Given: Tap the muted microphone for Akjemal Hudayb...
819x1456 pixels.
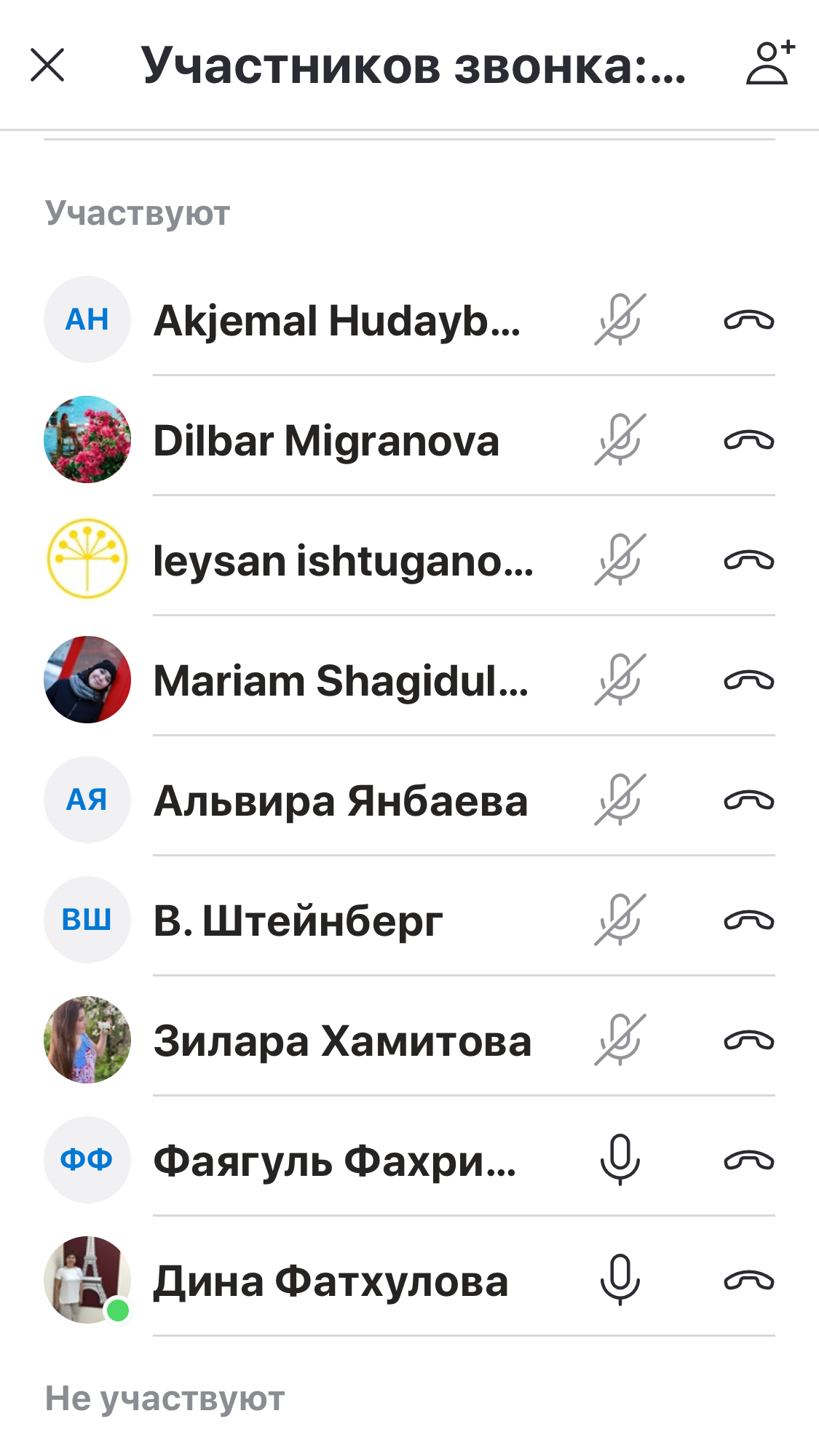Looking at the screenshot, I should 620,319.
